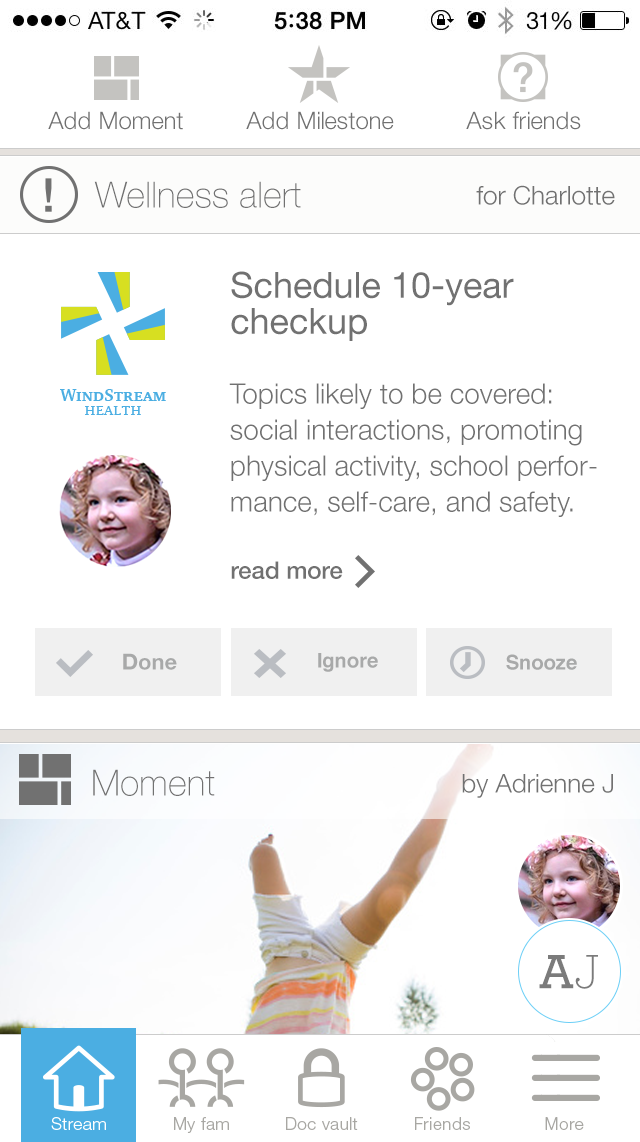Add a new milestone

320,94
